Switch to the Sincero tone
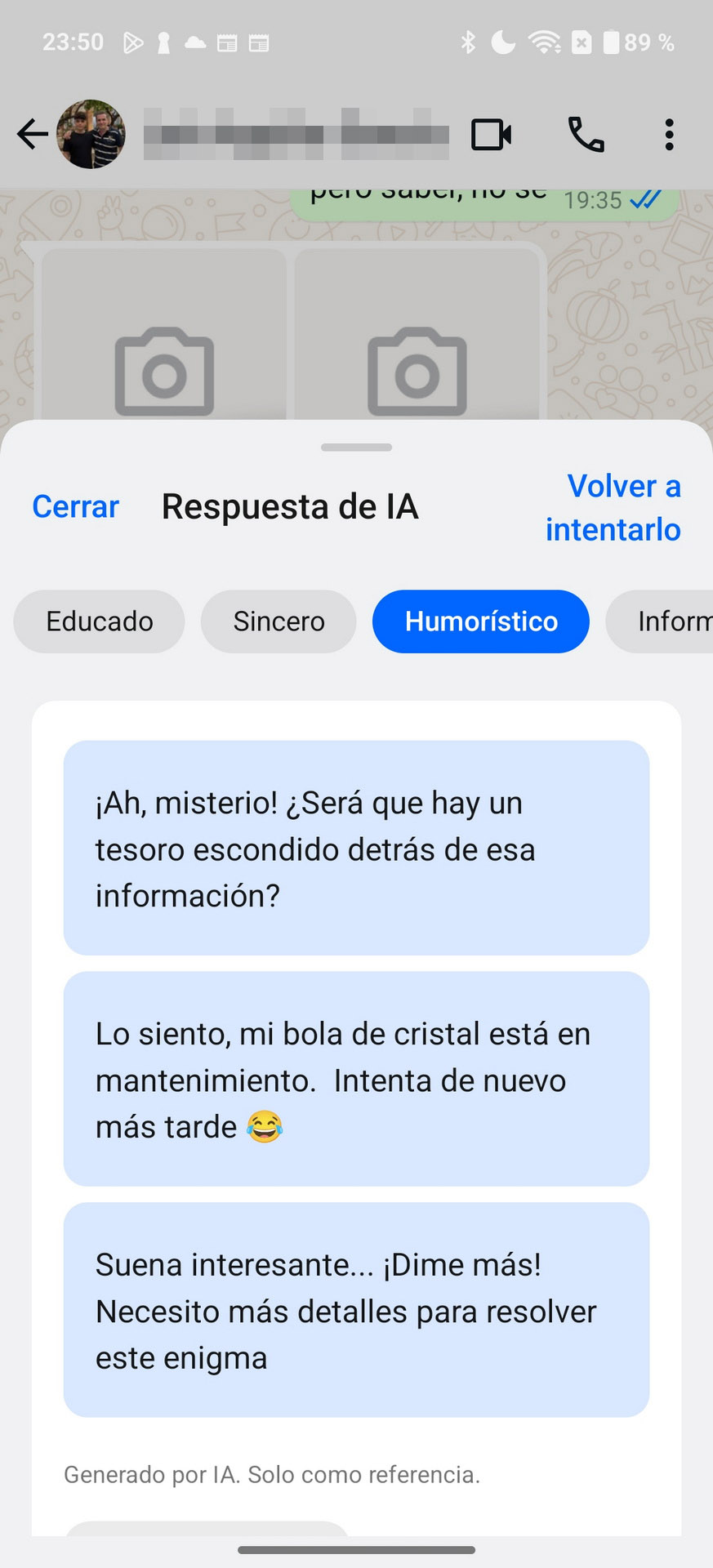The height and width of the screenshot is (1568, 713). tap(279, 621)
